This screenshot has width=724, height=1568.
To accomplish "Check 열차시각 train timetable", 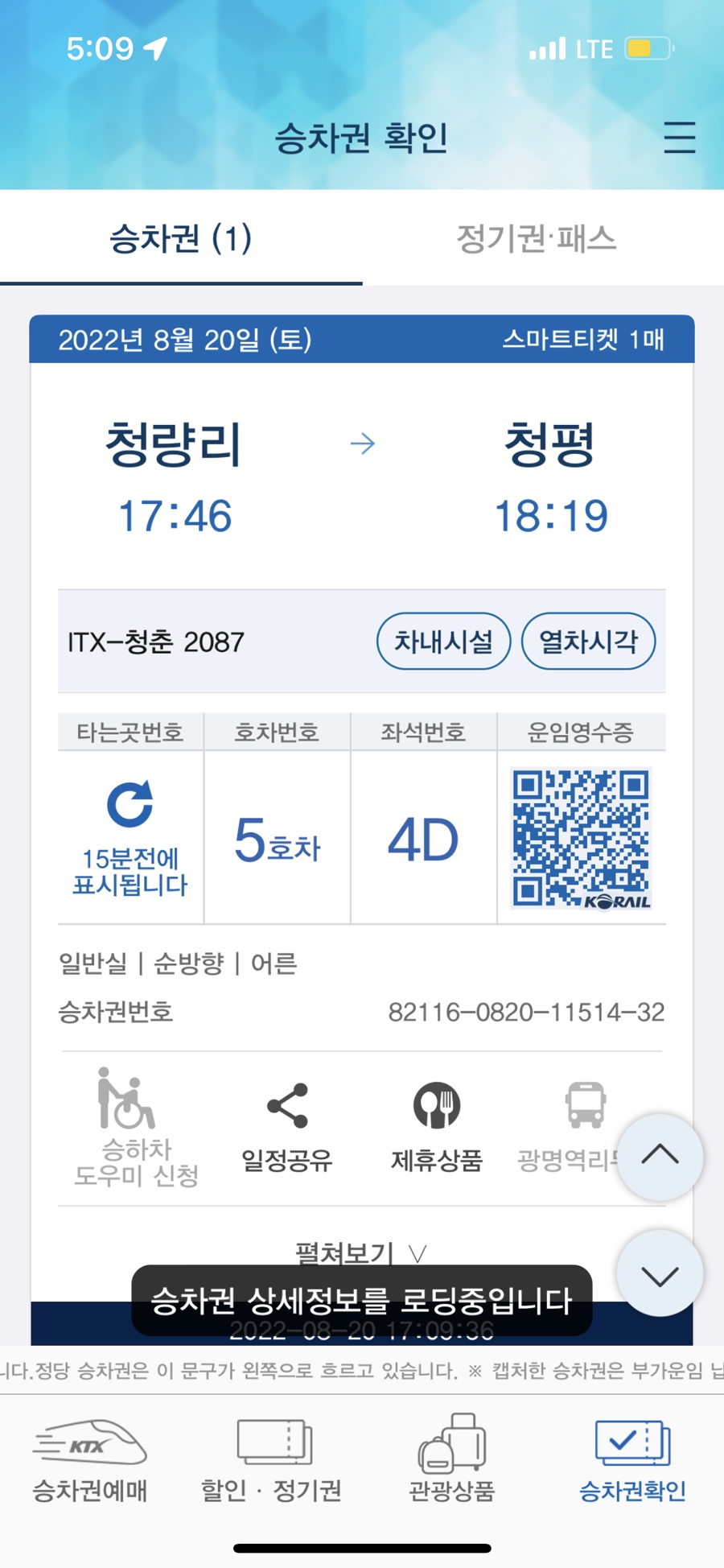I will pos(588,642).
